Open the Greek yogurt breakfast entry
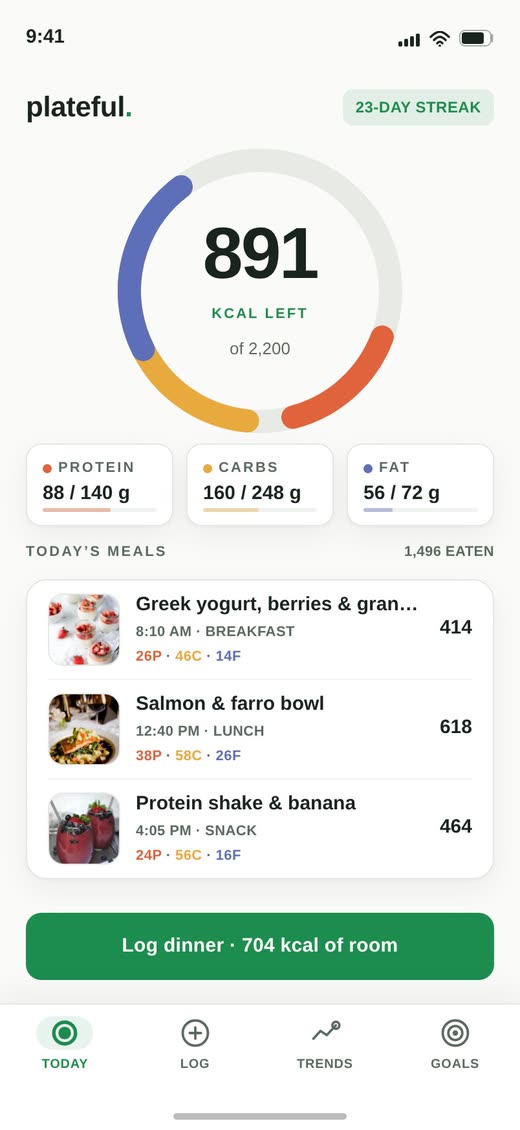 pos(260,629)
